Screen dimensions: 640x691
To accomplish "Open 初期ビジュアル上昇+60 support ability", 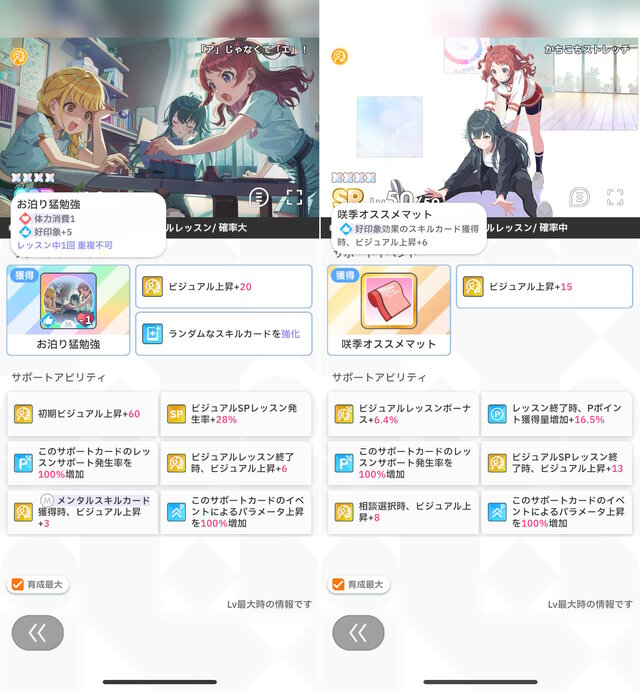I will pos(82,413).
